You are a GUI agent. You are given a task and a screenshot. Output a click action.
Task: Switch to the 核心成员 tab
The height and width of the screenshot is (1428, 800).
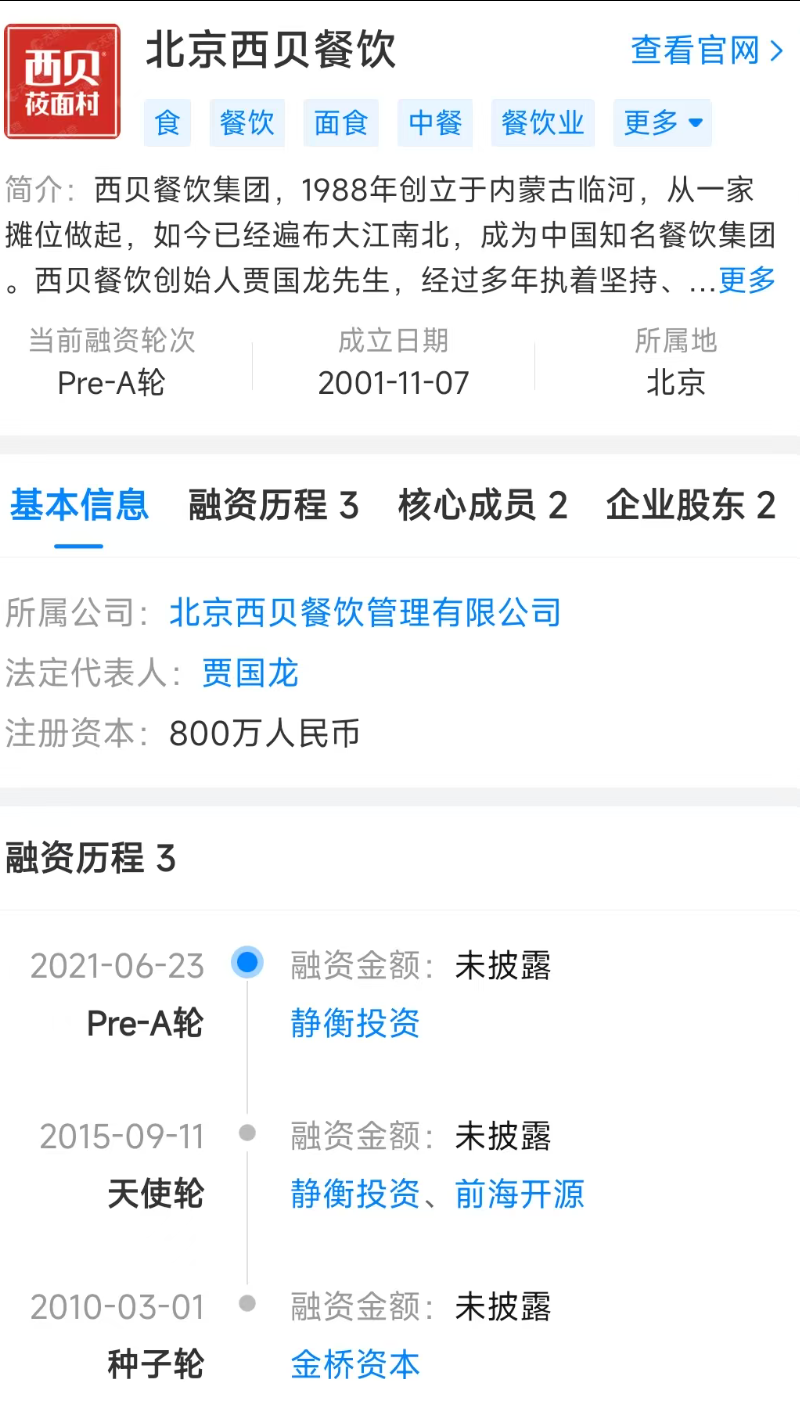482,506
